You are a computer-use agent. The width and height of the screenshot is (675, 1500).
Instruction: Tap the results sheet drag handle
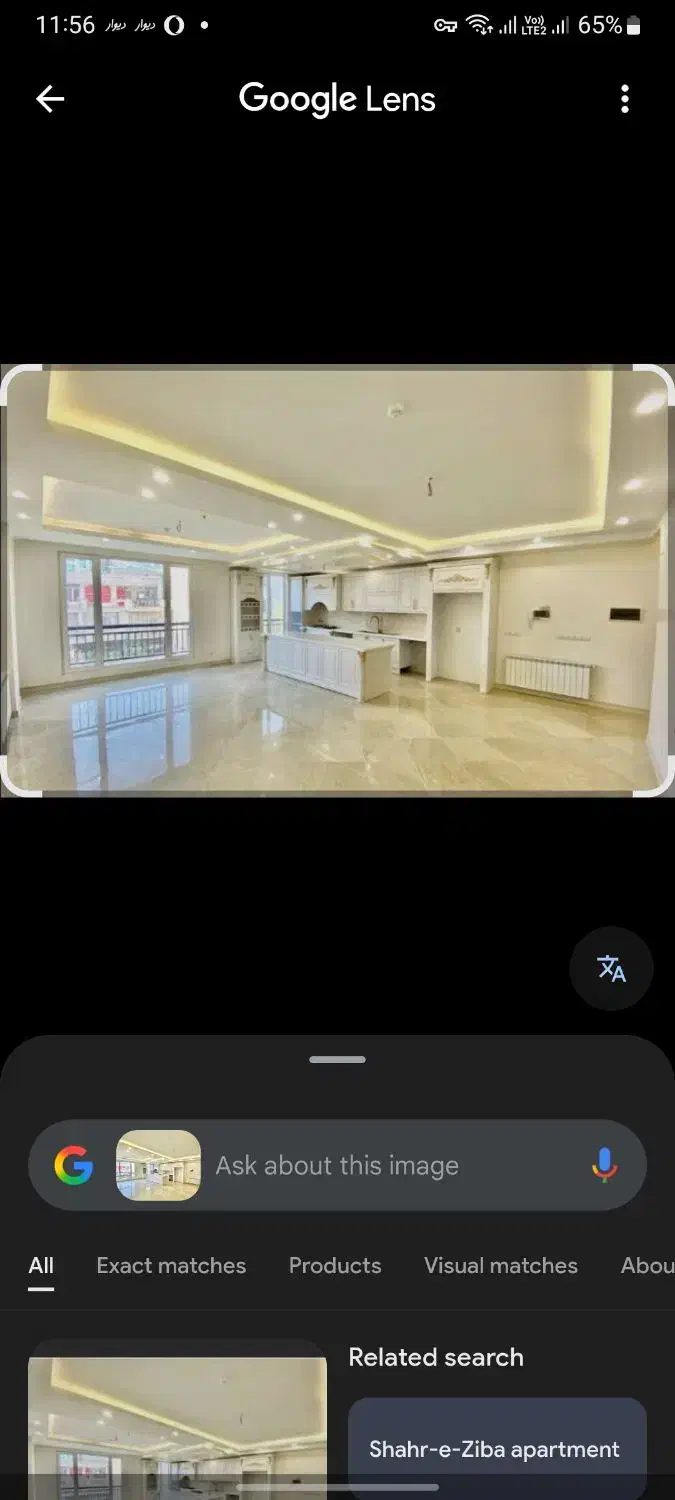pyautogui.click(x=337, y=1059)
